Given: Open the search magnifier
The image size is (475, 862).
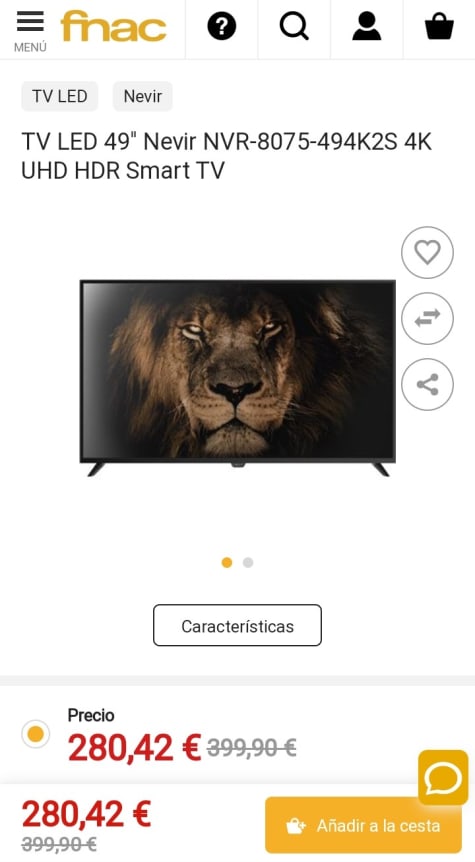Looking at the screenshot, I should 294,26.
